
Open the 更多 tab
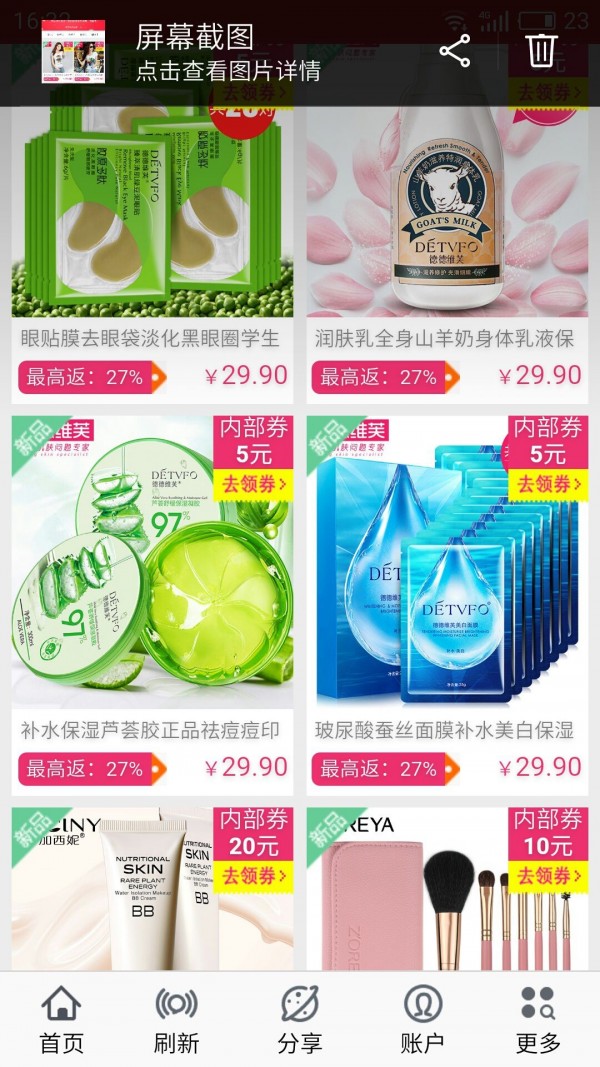pos(538,1019)
